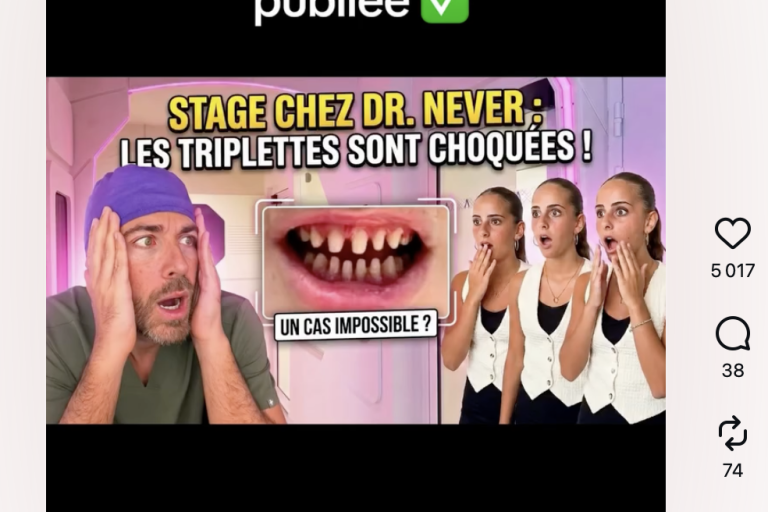Like this video with the heart icon
Image resolution: width=768 pixels, height=512 pixels.
coord(733,233)
